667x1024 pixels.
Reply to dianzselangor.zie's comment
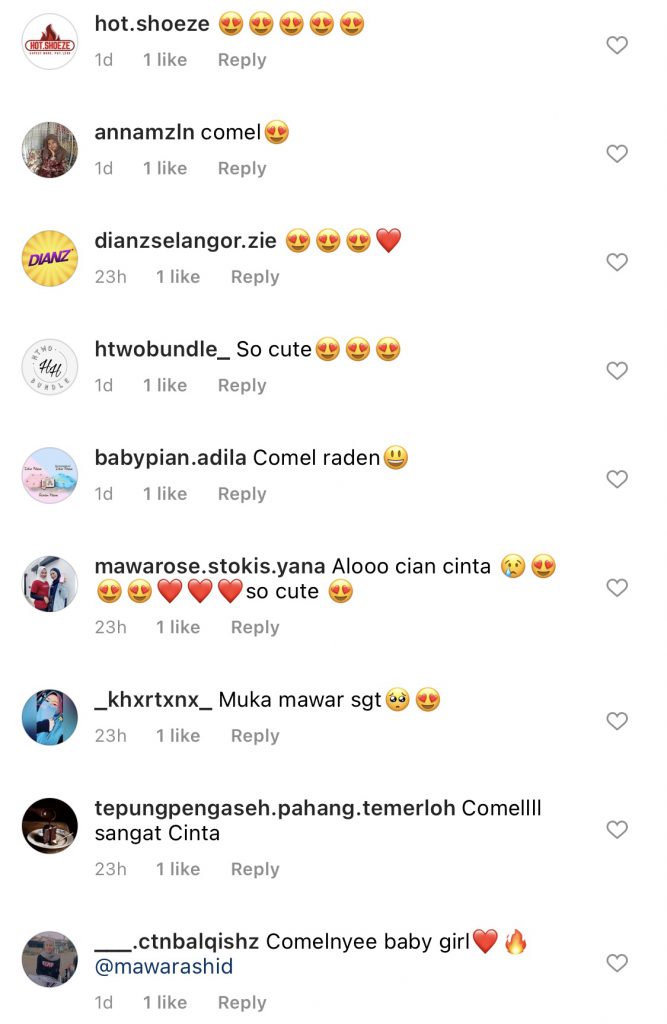click(255, 276)
